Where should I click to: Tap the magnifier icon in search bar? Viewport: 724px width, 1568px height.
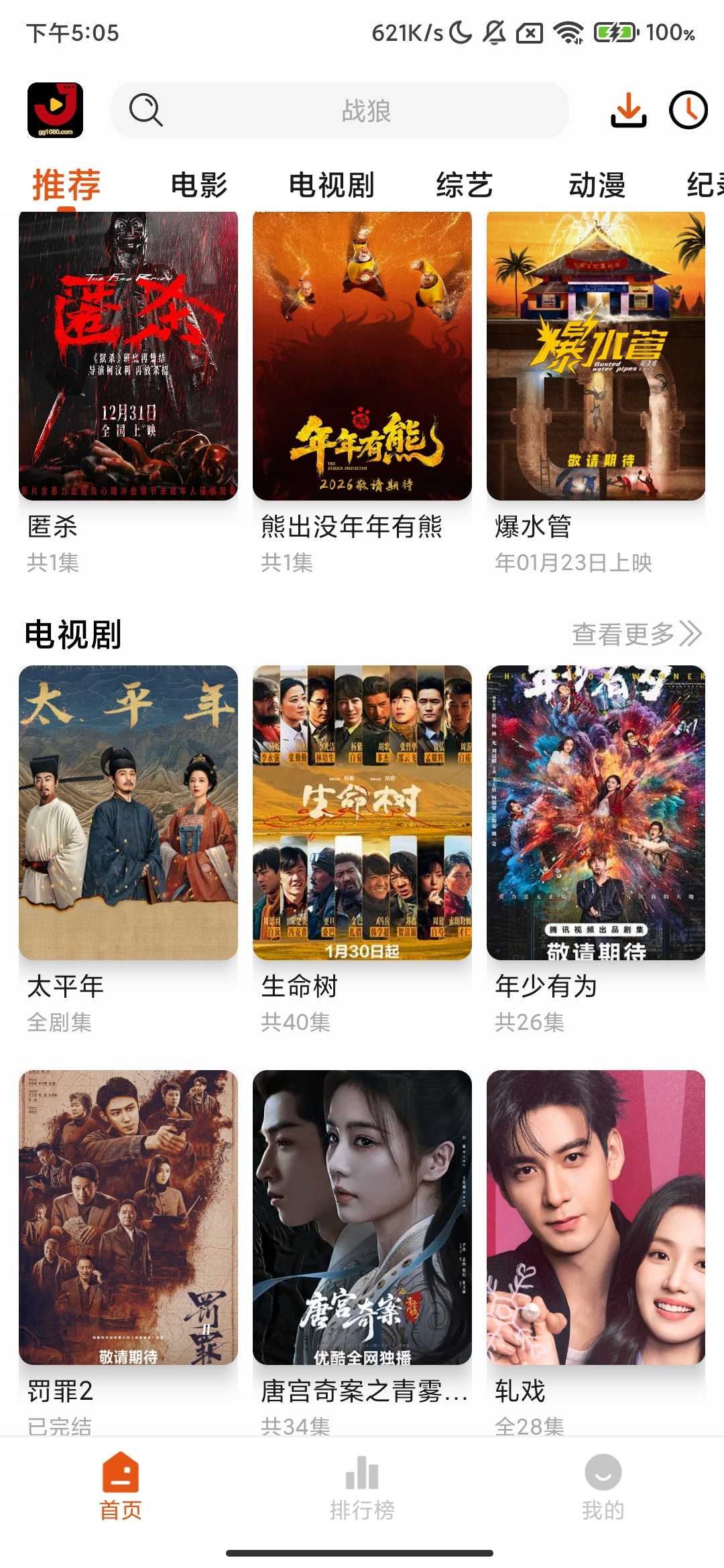(146, 111)
